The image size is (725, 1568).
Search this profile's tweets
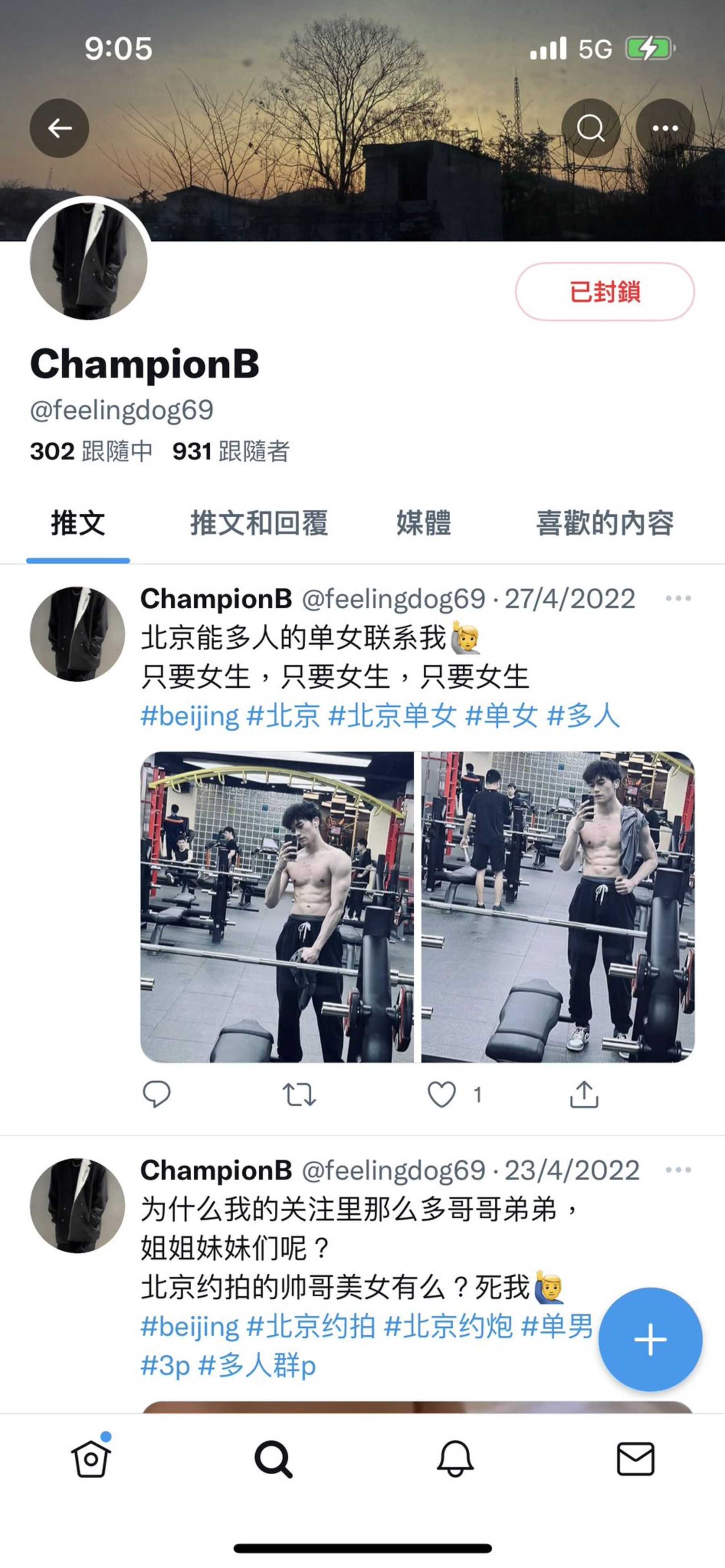click(x=590, y=128)
